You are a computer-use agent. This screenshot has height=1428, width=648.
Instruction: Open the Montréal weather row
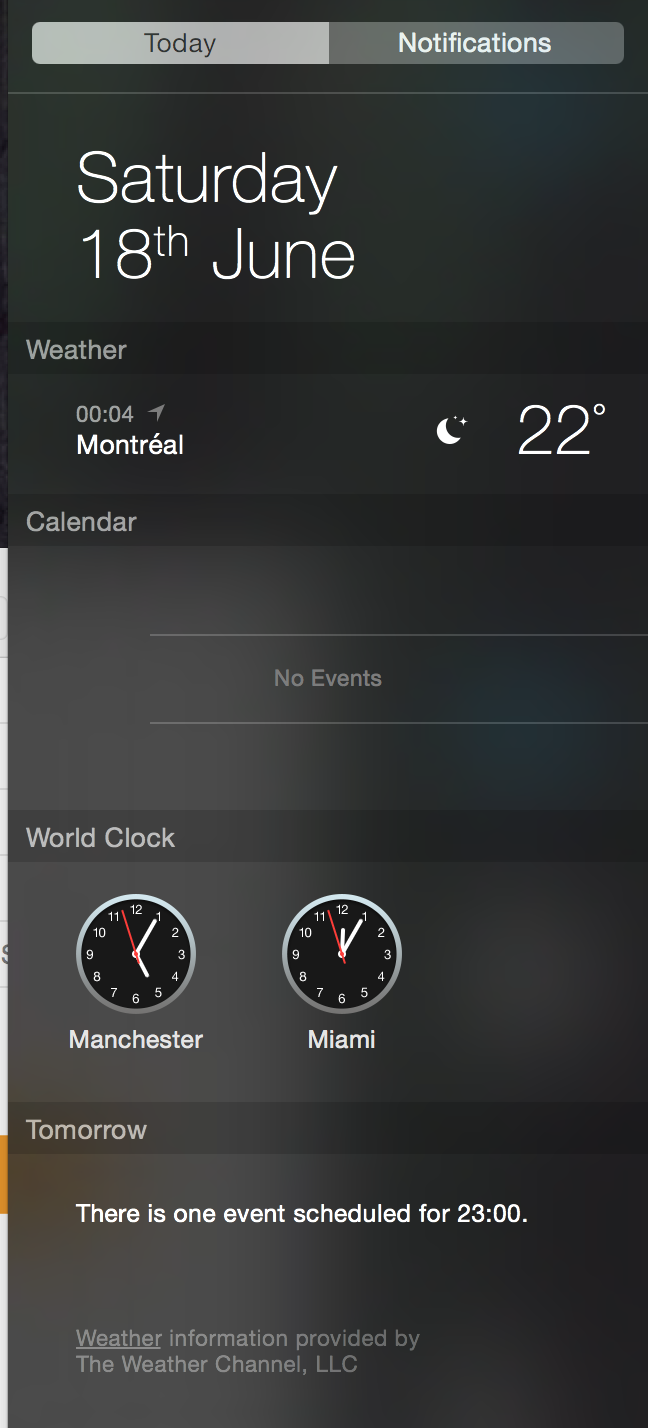coord(328,432)
